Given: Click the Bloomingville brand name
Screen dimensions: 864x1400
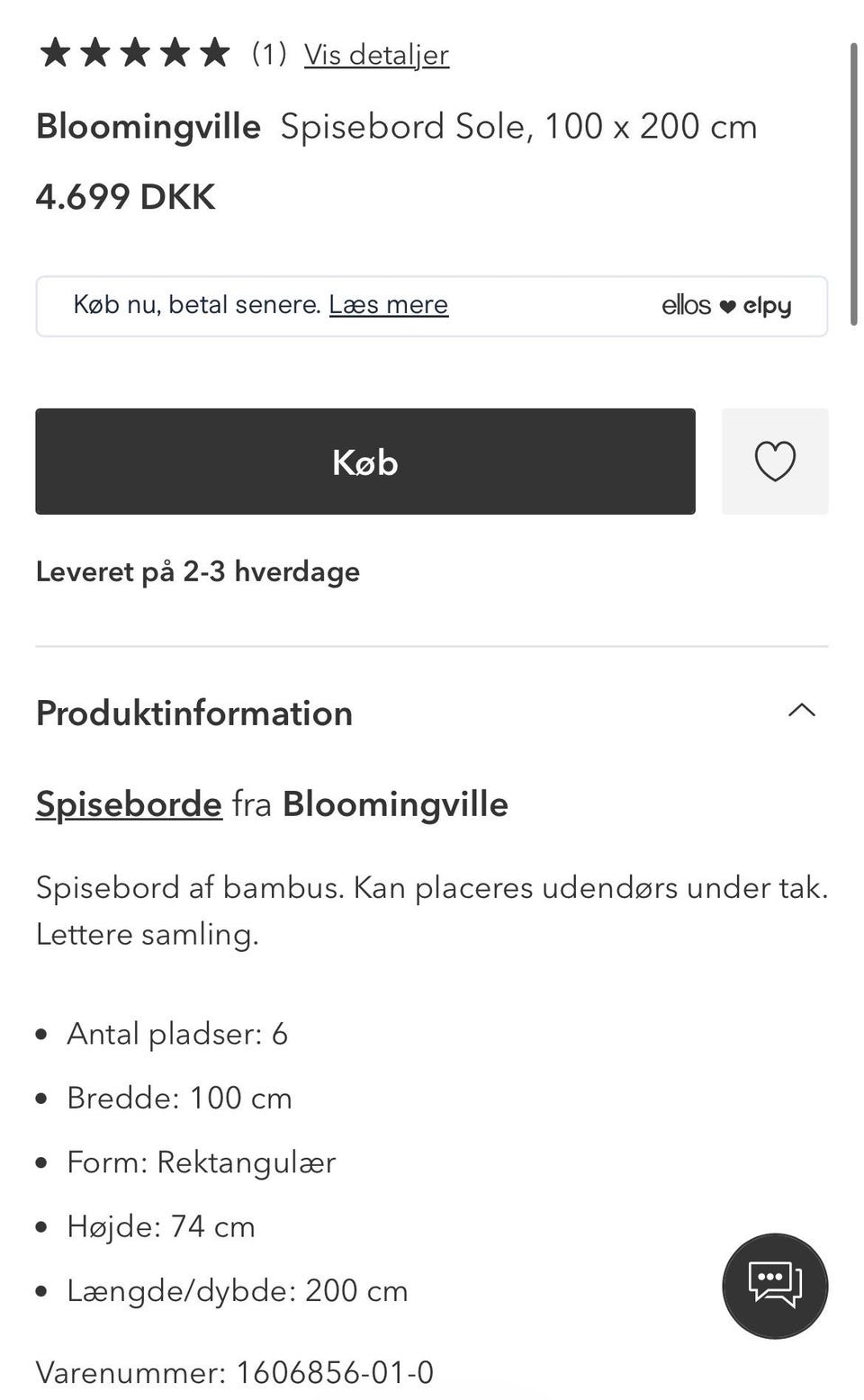Looking at the screenshot, I should (148, 126).
